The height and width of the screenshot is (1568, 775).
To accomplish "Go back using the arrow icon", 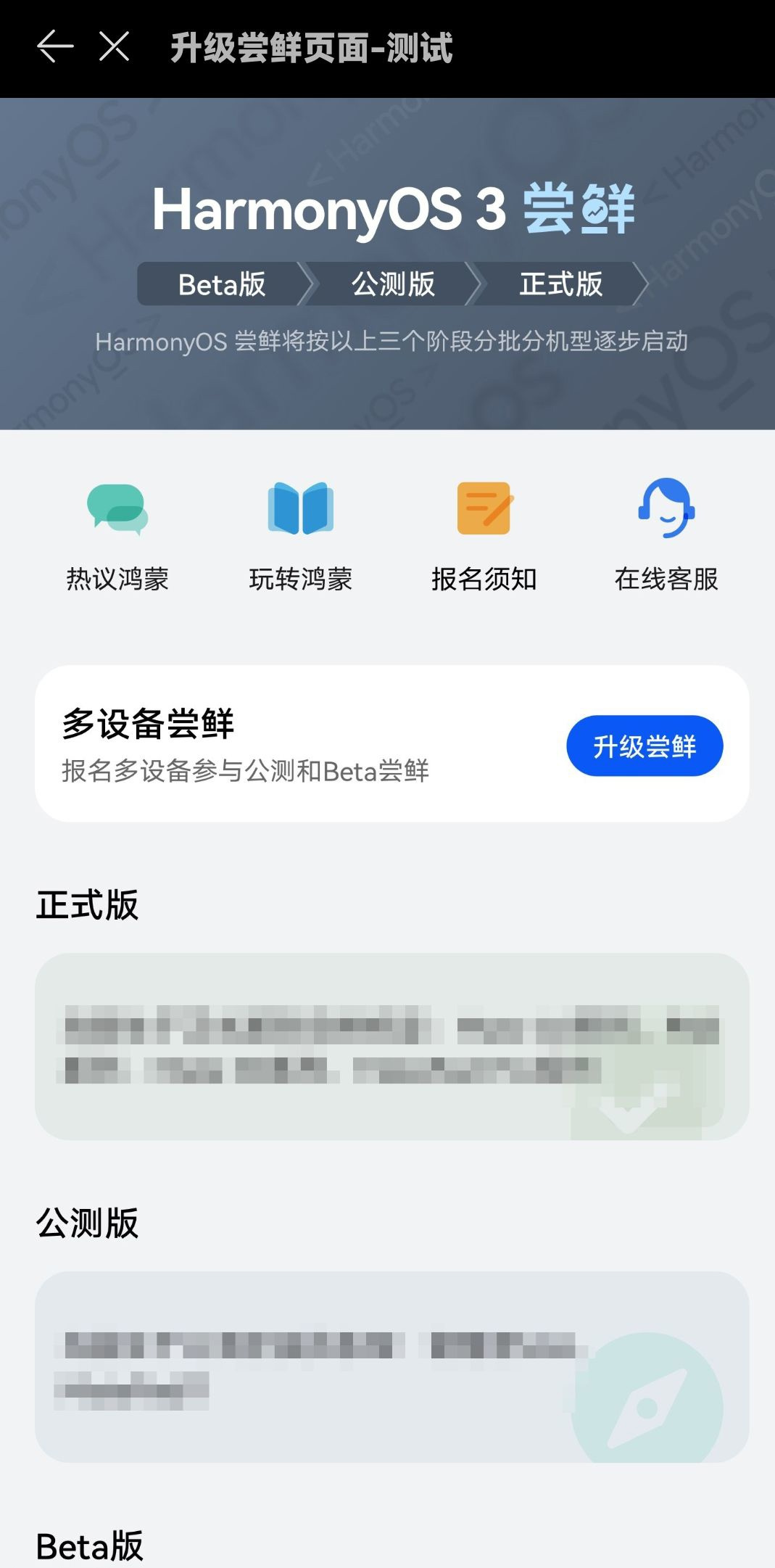I will (x=55, y=47).
